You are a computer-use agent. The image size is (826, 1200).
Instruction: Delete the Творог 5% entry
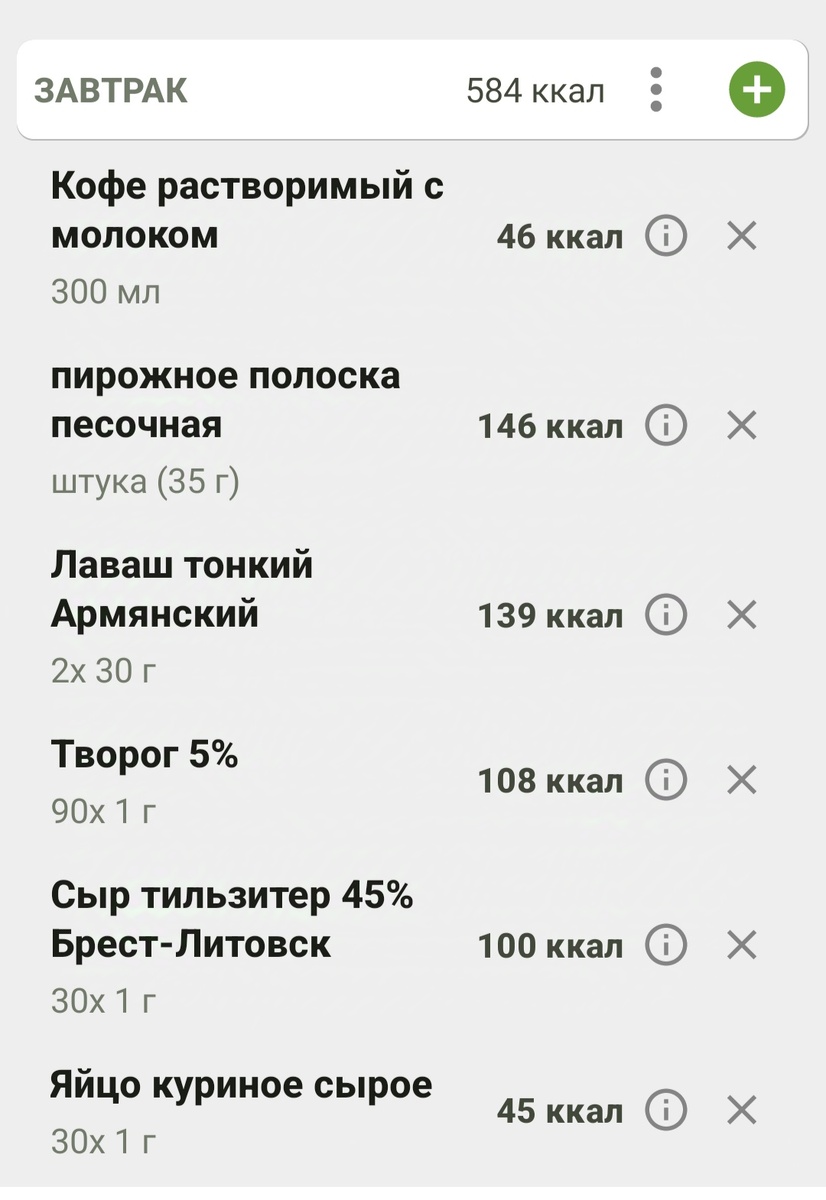point(741,779)
